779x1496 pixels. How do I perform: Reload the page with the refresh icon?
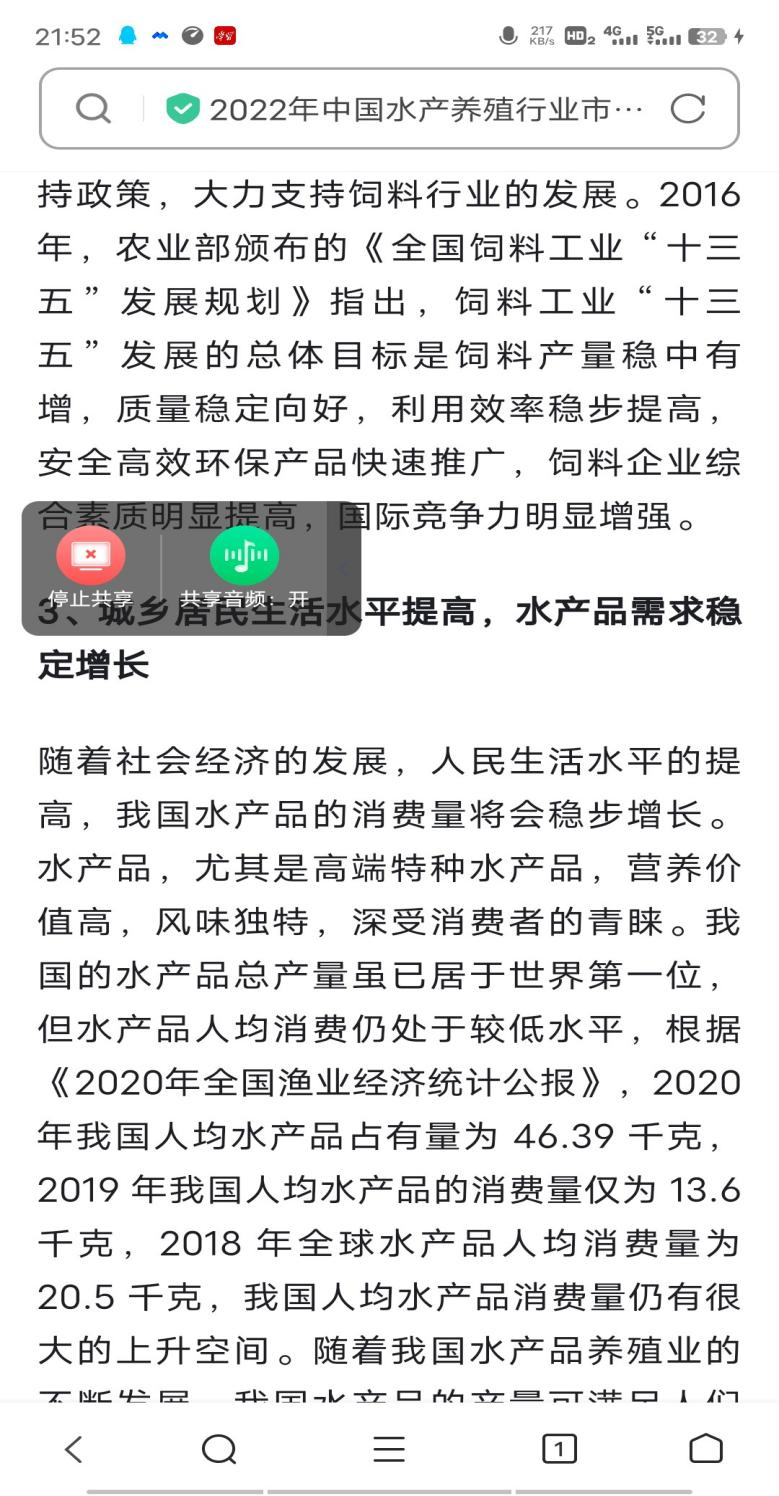coord(688,109)
